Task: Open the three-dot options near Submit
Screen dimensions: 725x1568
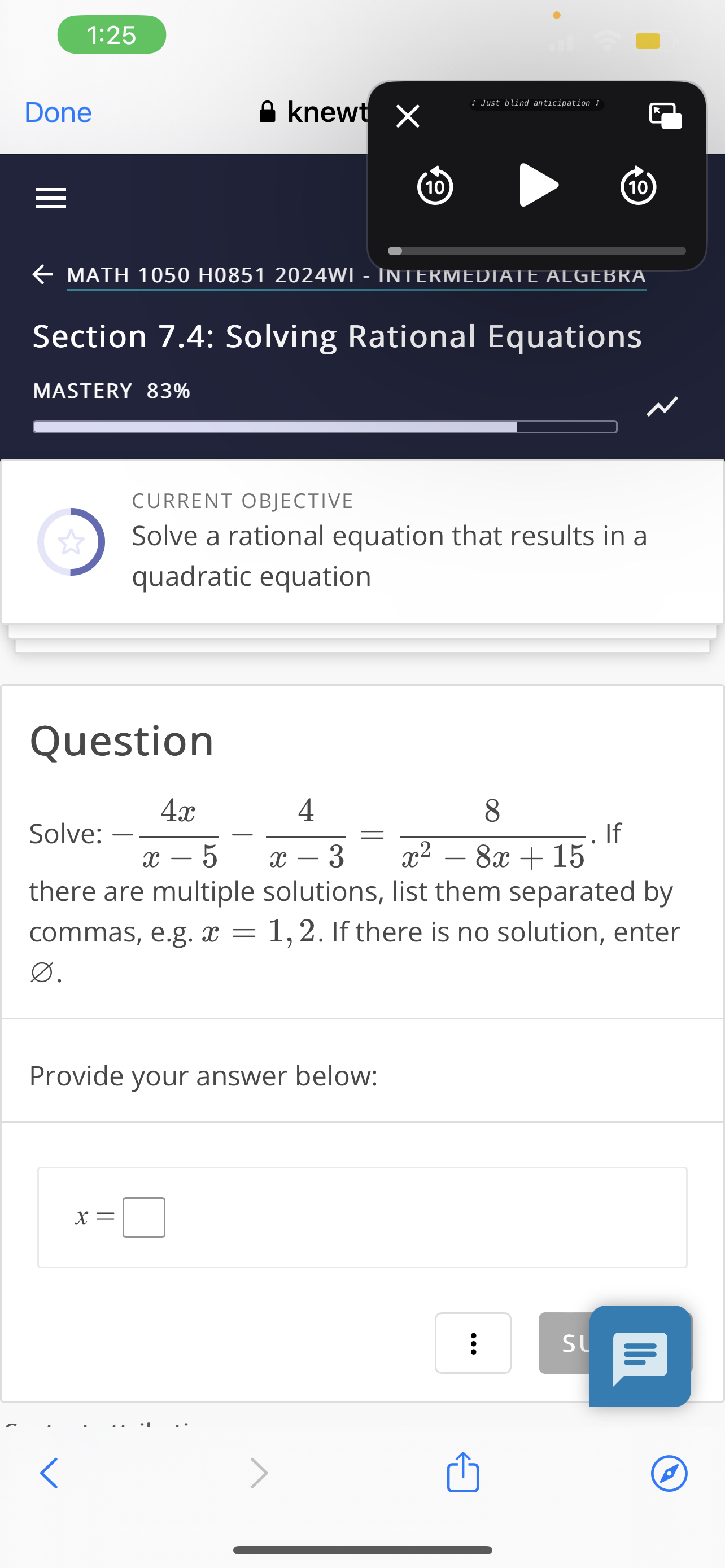Action: point(473,1343)
